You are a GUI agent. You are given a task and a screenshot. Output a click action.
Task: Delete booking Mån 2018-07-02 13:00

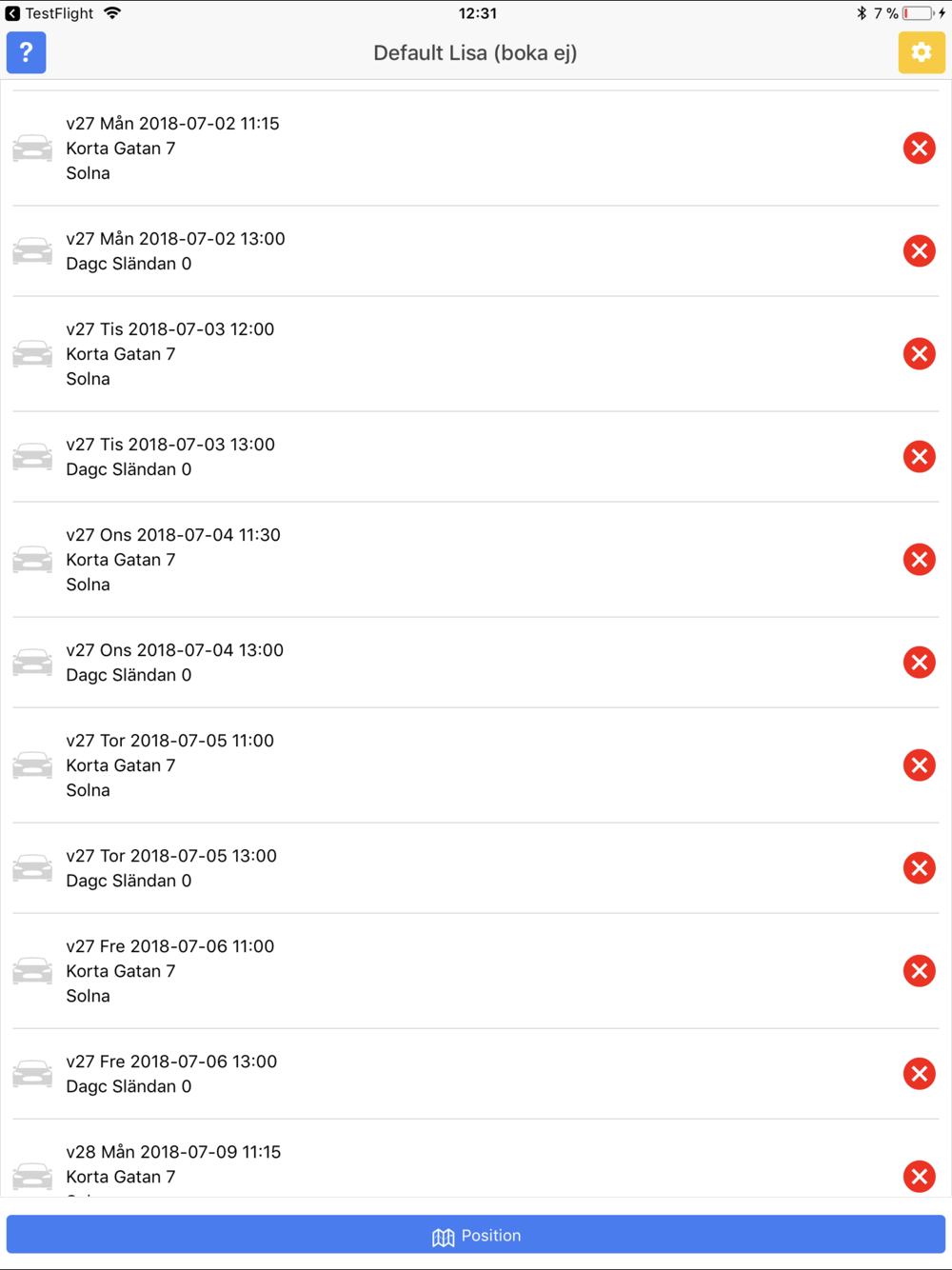919,251
